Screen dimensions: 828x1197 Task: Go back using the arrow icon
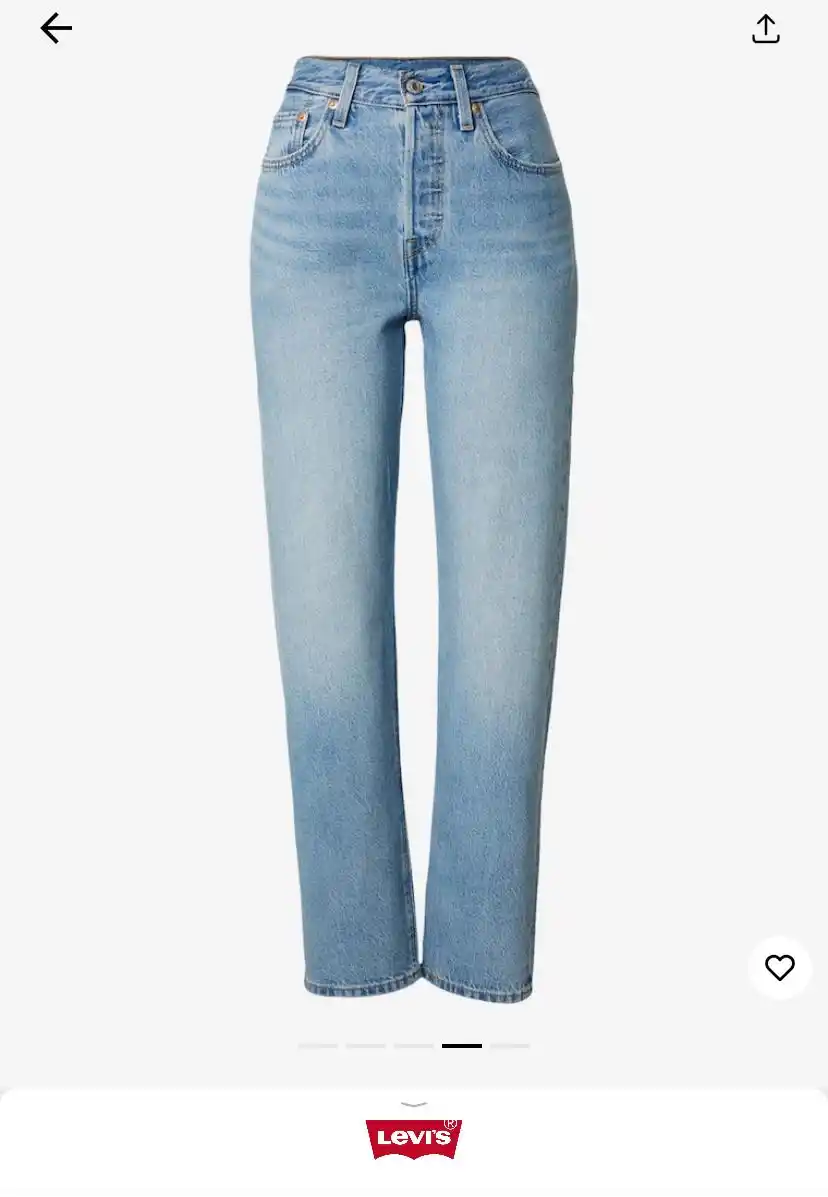click(56, 29)
